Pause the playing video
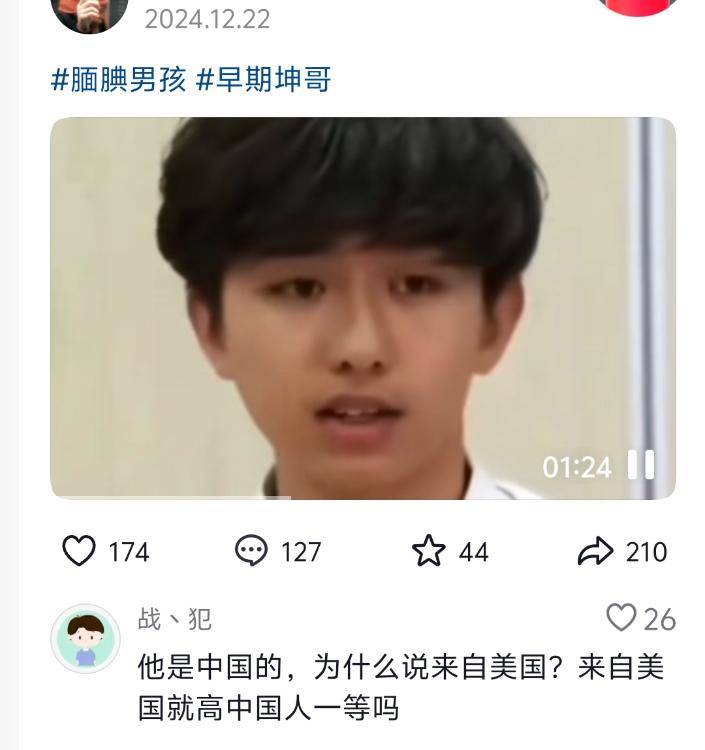Screen dimensions: 705x750 point(641,465)
